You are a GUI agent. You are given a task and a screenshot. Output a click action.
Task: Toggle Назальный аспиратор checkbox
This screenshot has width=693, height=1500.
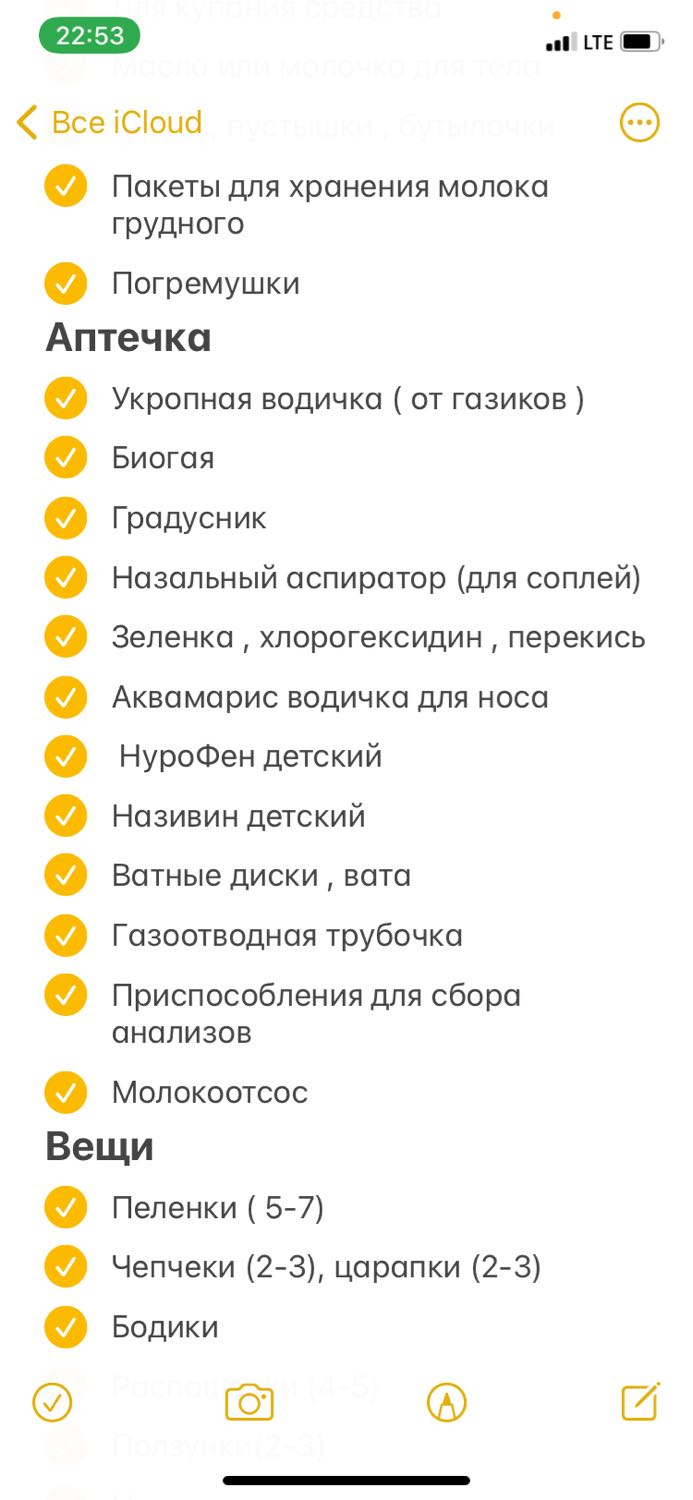[66, 578]
